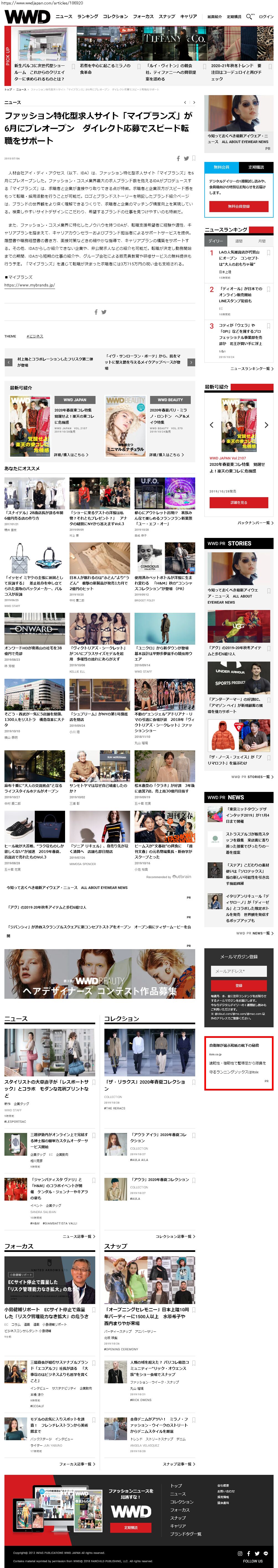Image resolution: width=278 pixels, height=1568 pixels.
Task: Open the https://www.mybrands.jp/ link
Action: [x=29, y=285]
